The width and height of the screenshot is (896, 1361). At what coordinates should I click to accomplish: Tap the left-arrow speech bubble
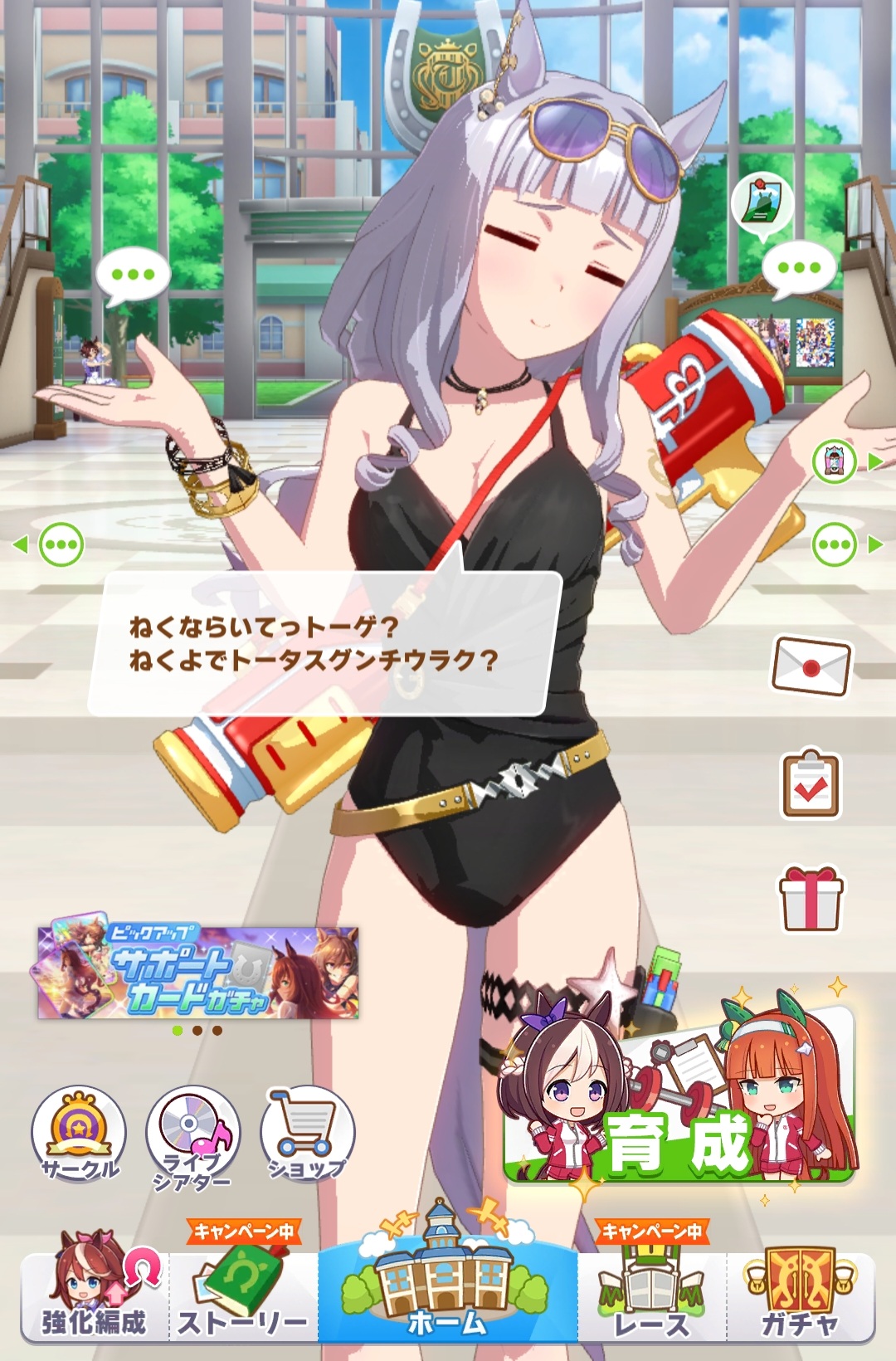61,545
